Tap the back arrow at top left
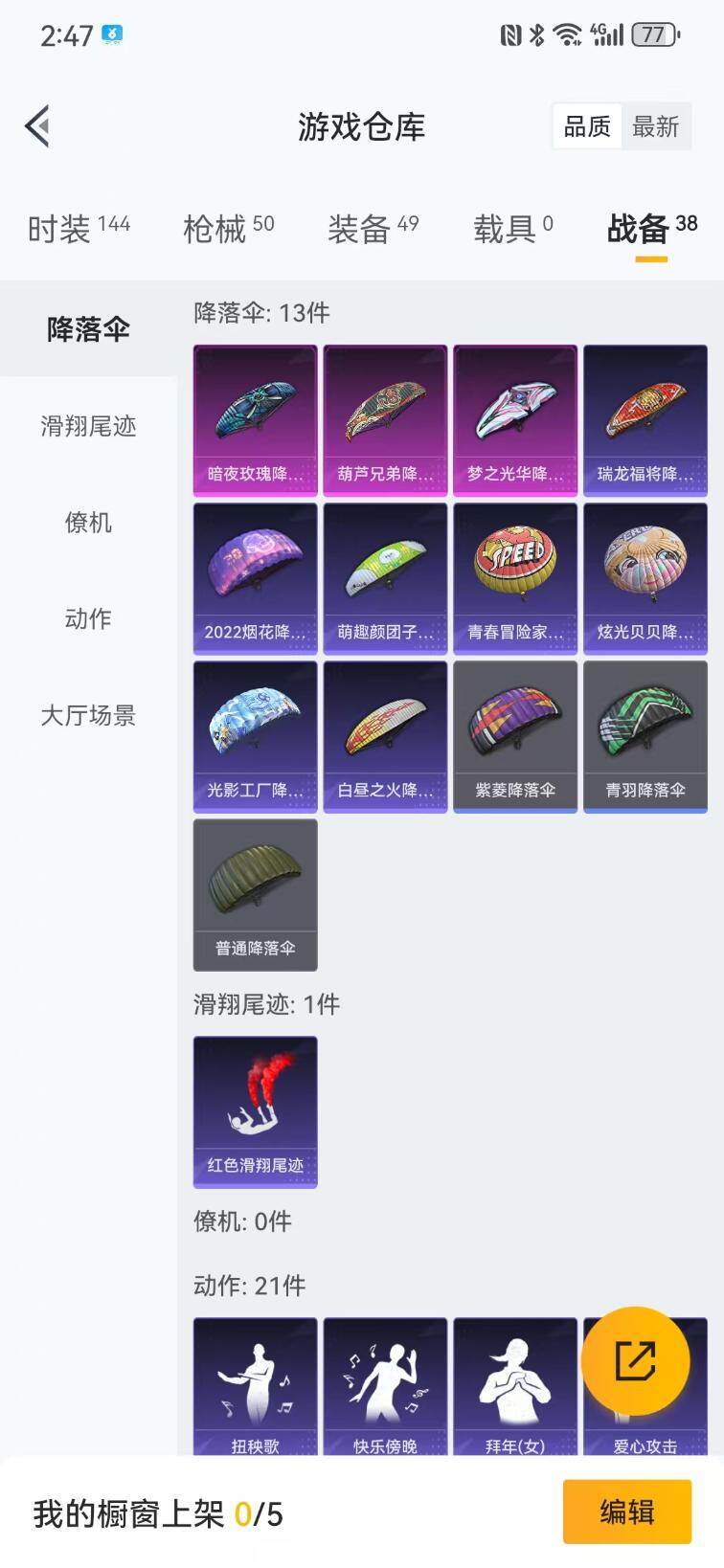724x1568 pixels. [x=36, y=125]
